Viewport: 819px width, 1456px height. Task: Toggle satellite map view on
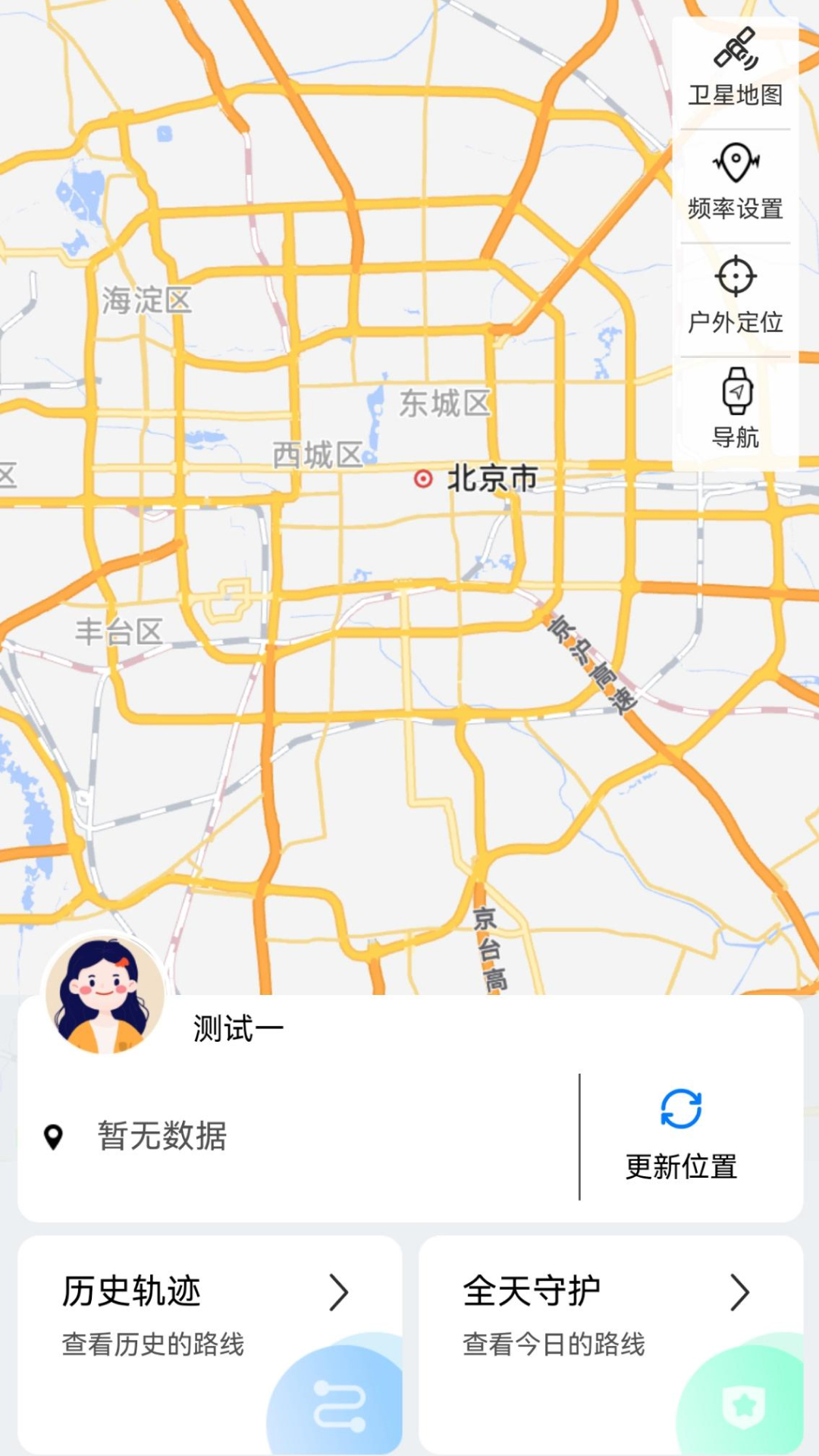[x=735, y=72]
